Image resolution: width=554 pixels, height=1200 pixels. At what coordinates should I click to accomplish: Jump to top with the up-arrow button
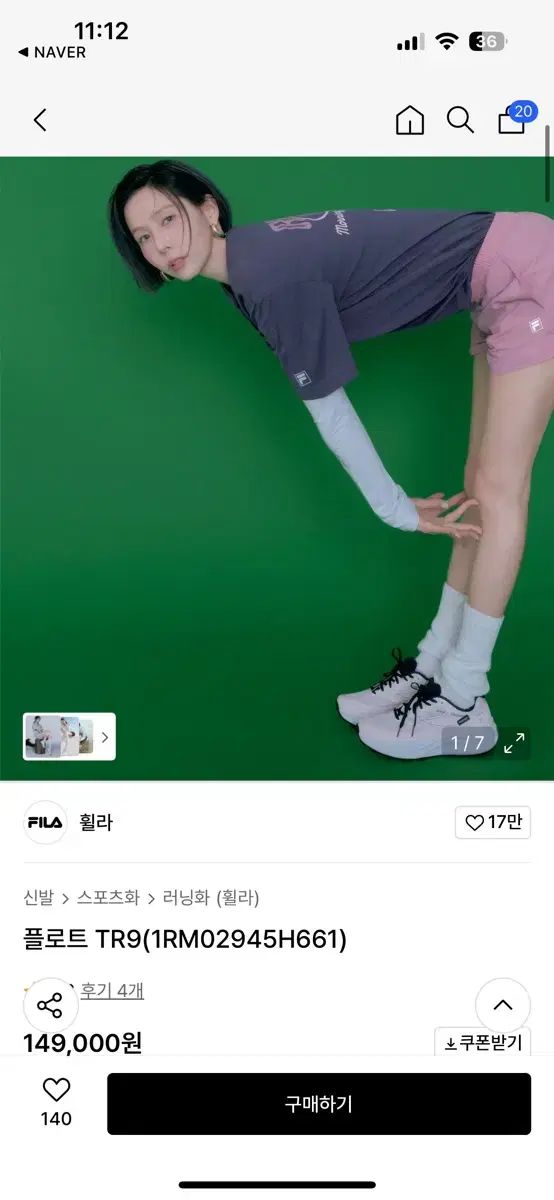(503, 1005)
